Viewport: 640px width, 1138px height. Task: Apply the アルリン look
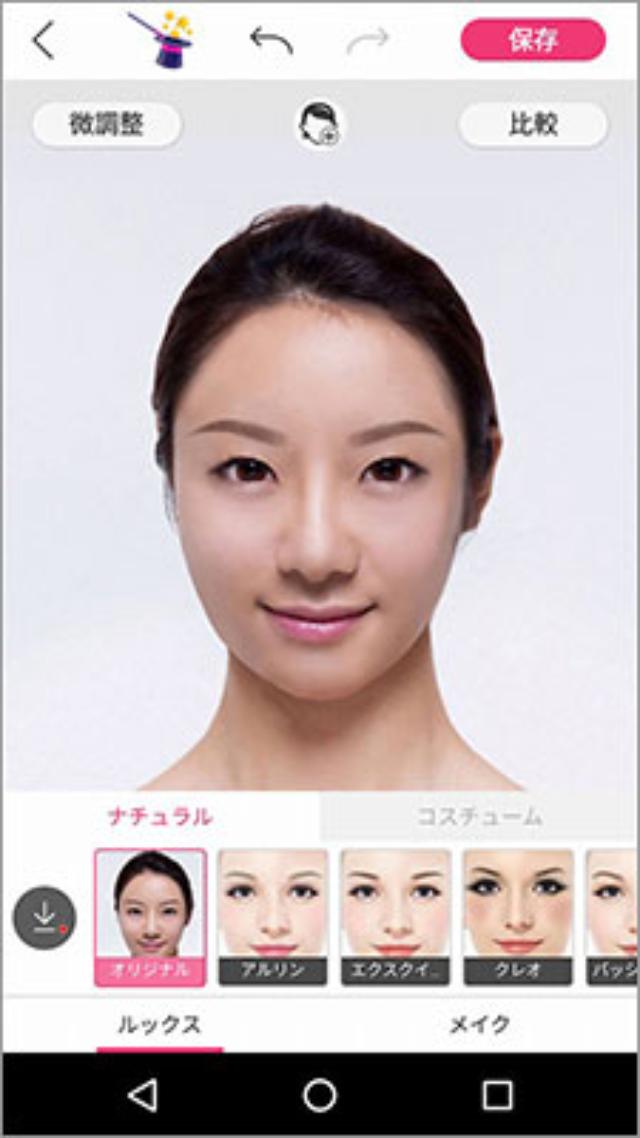click(273, 917)
